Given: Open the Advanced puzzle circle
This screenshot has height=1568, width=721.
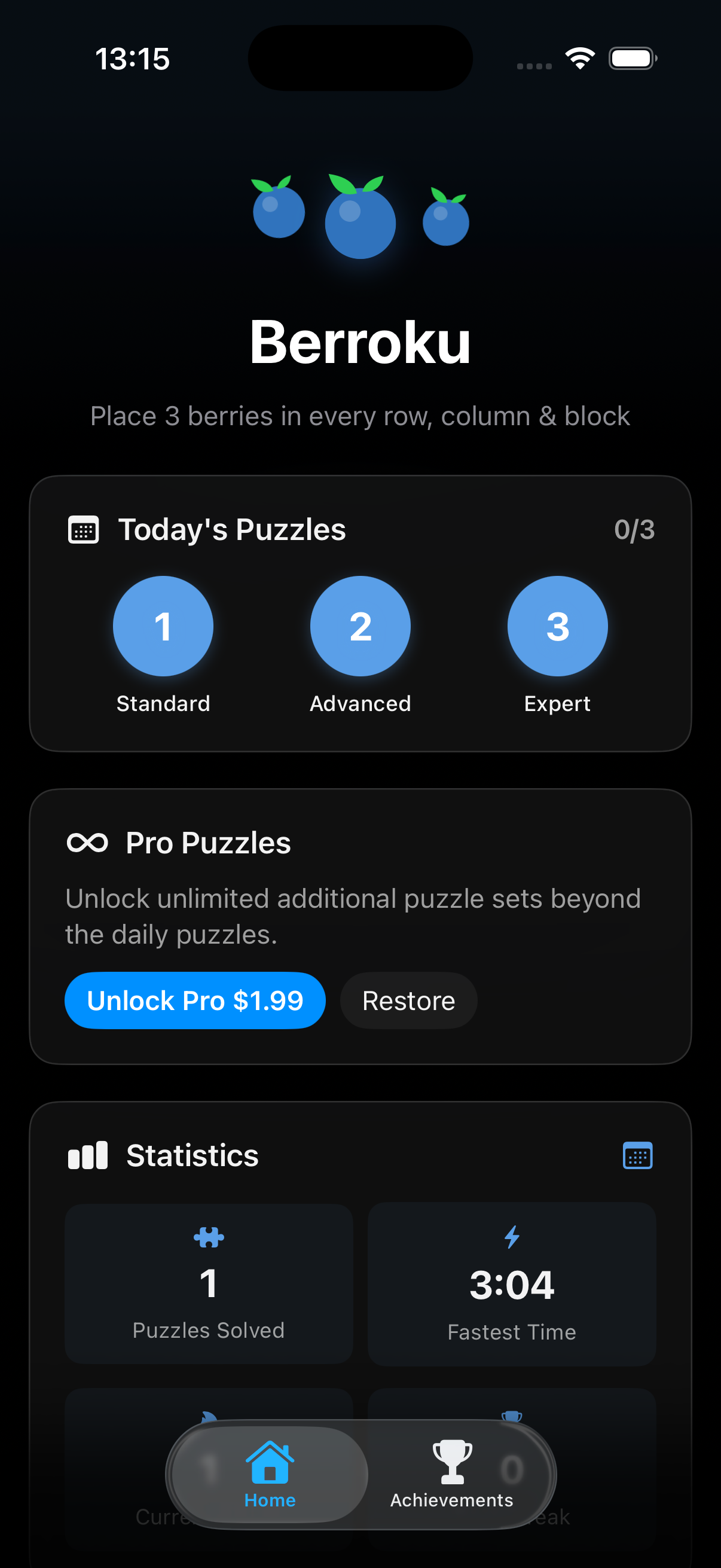Looking at the screenshot, I should [x=360, y=626].
